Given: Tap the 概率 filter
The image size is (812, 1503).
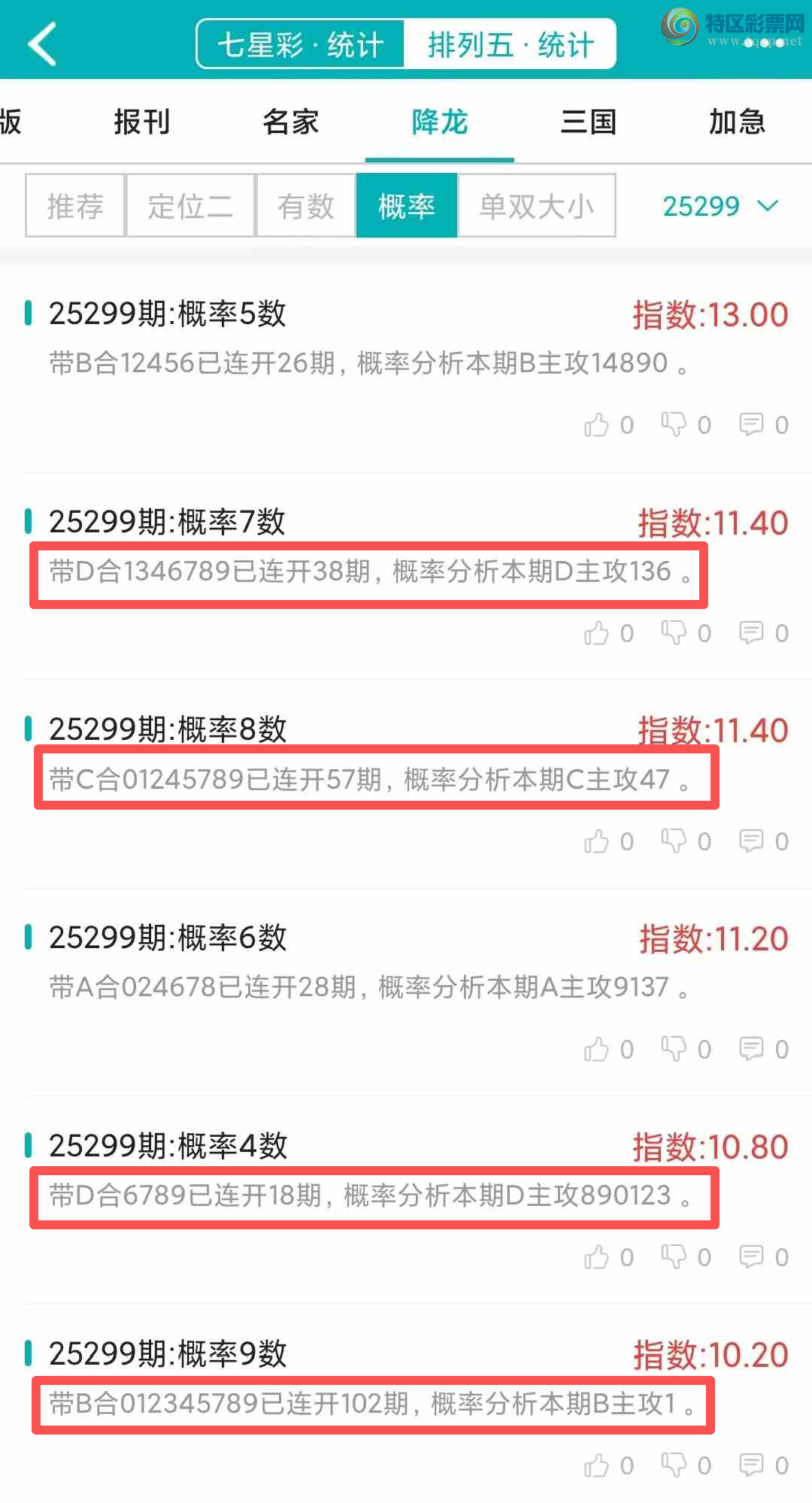Looking at the screenshot, I should tap(407, 206).
